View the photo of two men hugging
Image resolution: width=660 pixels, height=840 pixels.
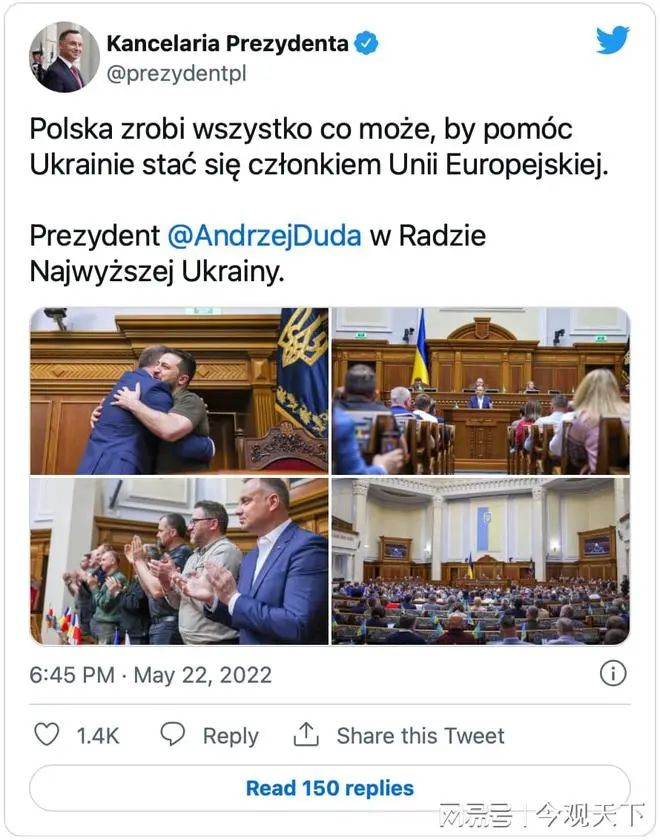coord(179,391)
